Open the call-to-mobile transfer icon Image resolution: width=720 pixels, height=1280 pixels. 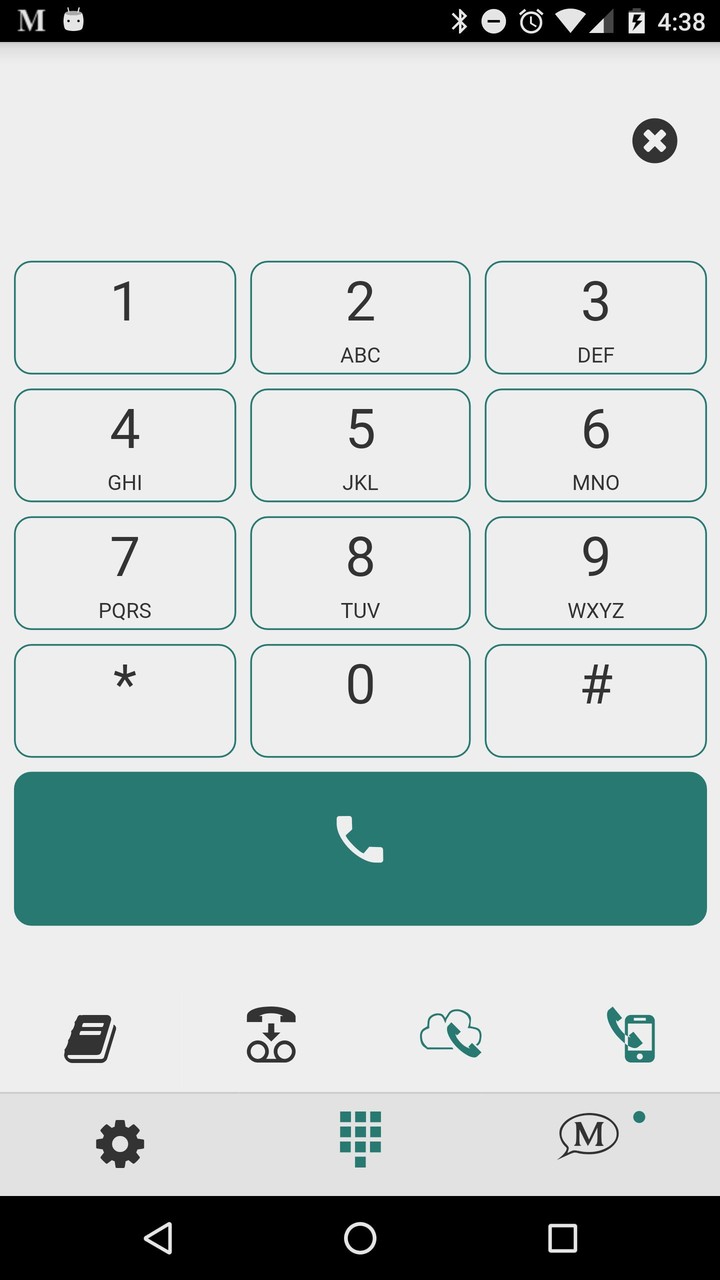tap(629, 1035)
